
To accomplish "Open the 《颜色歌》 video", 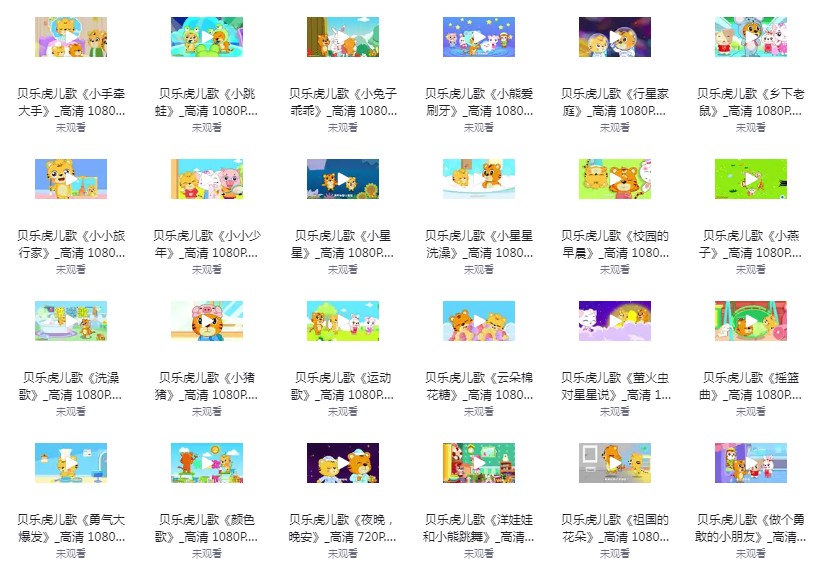I will pos(206,463).
